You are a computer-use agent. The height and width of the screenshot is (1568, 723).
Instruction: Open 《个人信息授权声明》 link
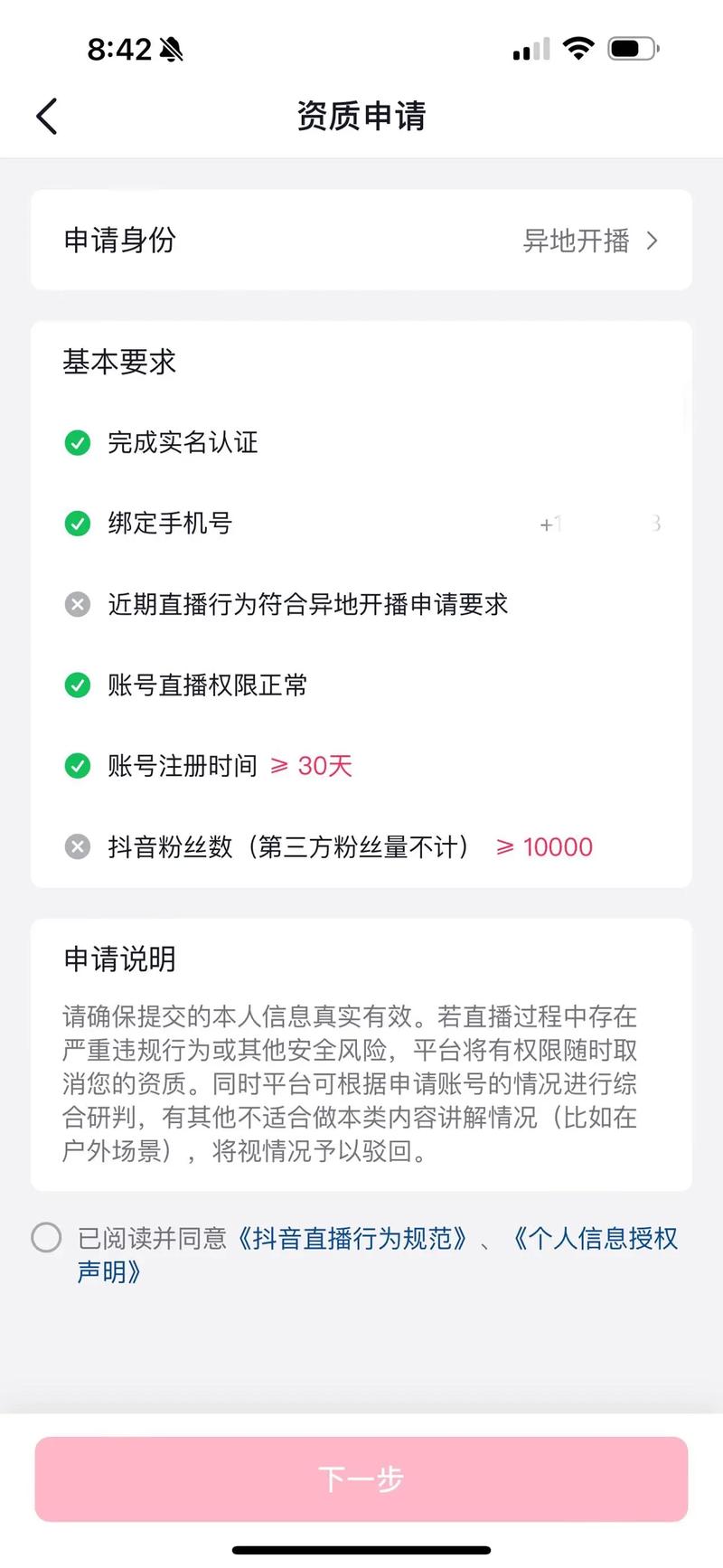tap(595, 1238)
